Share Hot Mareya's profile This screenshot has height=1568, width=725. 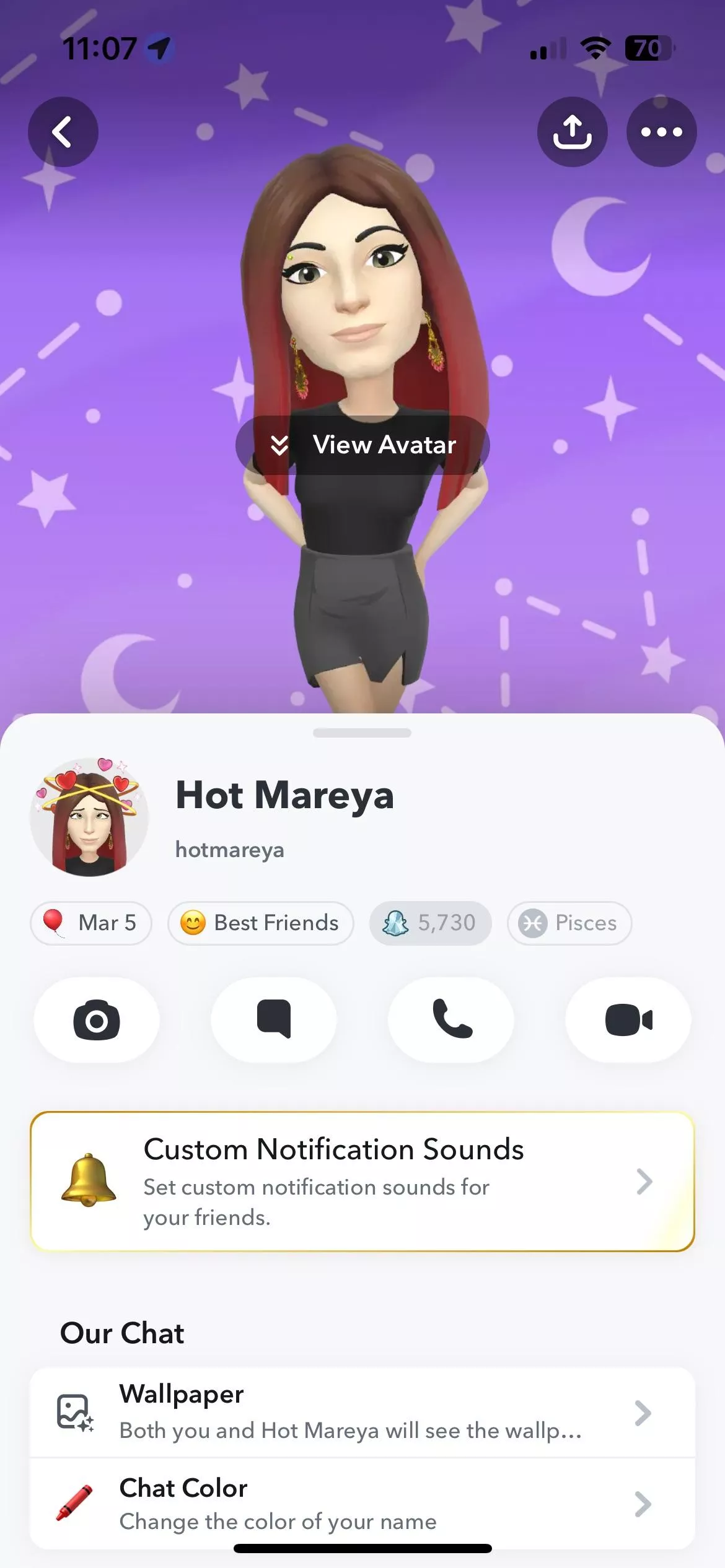pyautogui.click(x=572, y=132)
